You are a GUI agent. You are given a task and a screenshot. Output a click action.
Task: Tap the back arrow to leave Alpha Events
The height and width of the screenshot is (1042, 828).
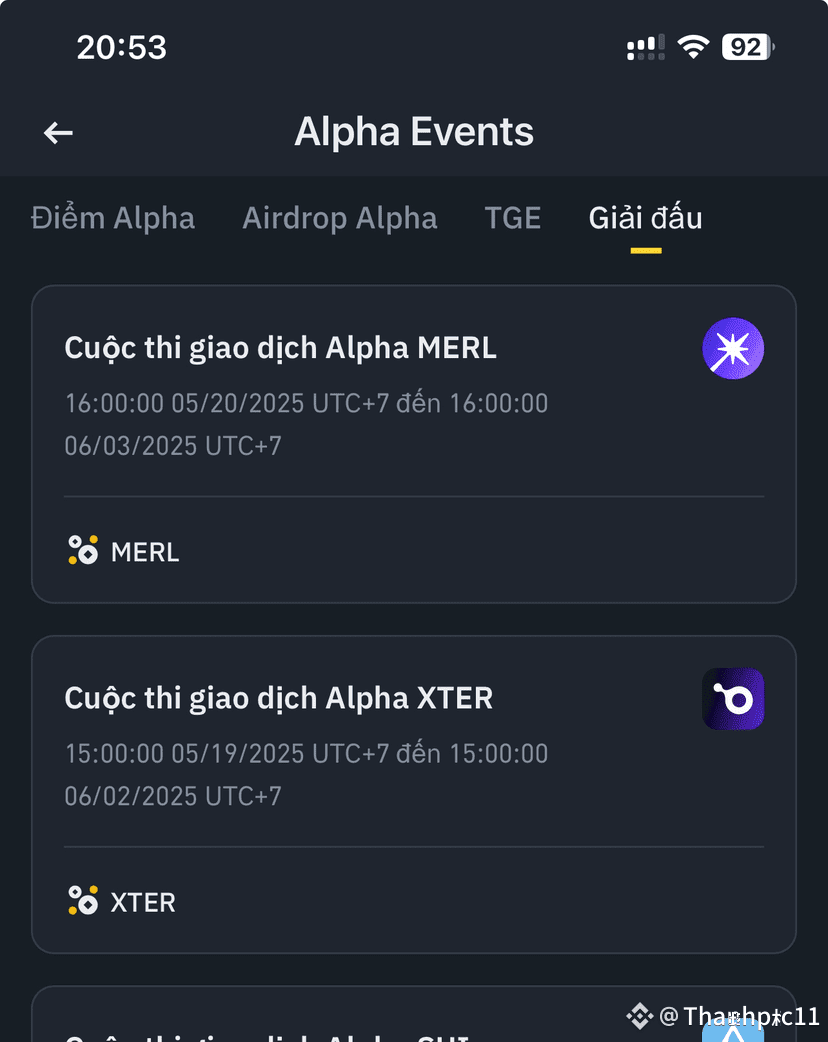pyautogui.click(x=57, y=132)
